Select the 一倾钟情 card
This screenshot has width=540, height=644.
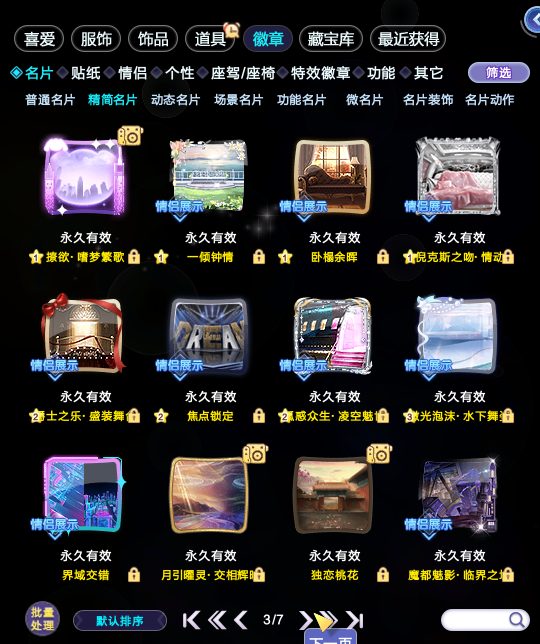pyautogui.click(x=209, y=177)
